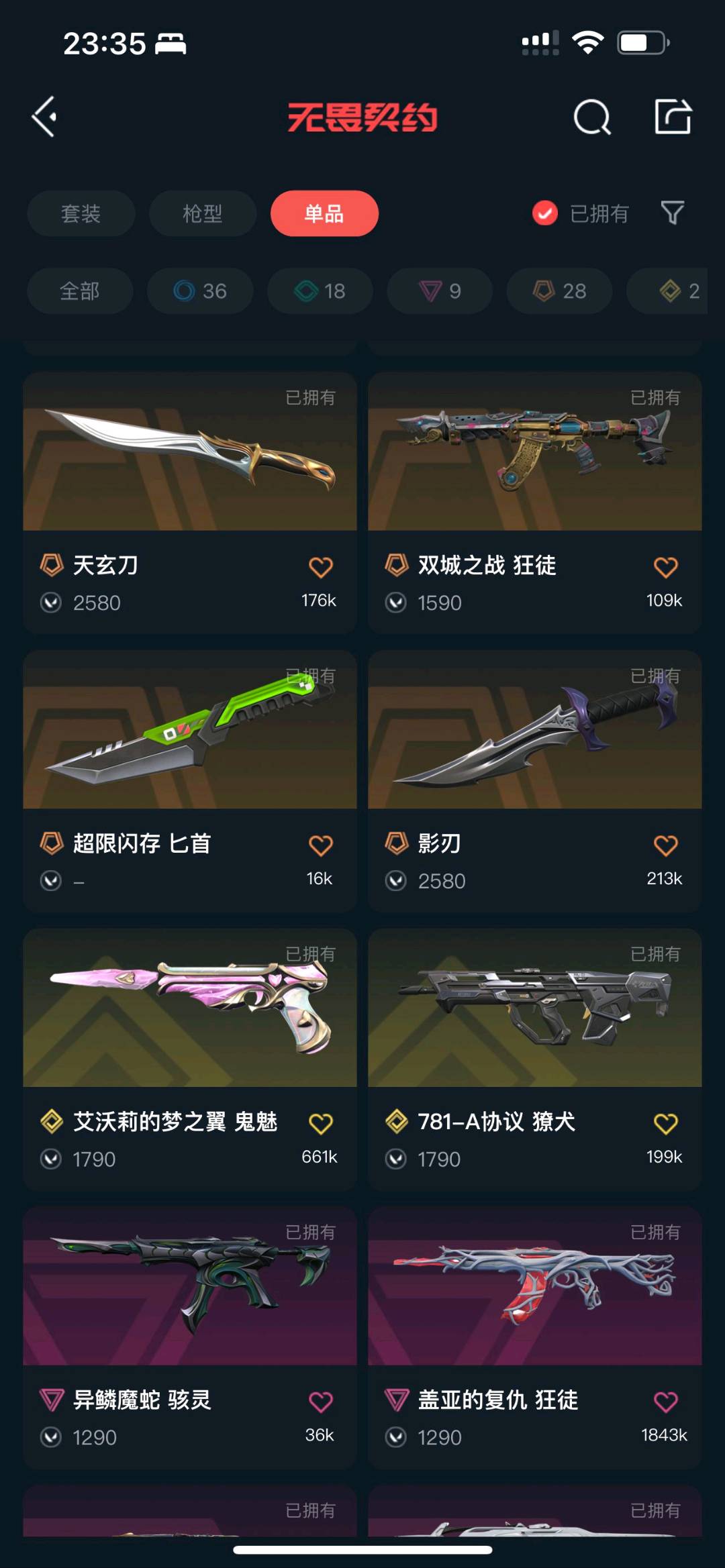Like the 双城之战 狂徒 skin

665,568
